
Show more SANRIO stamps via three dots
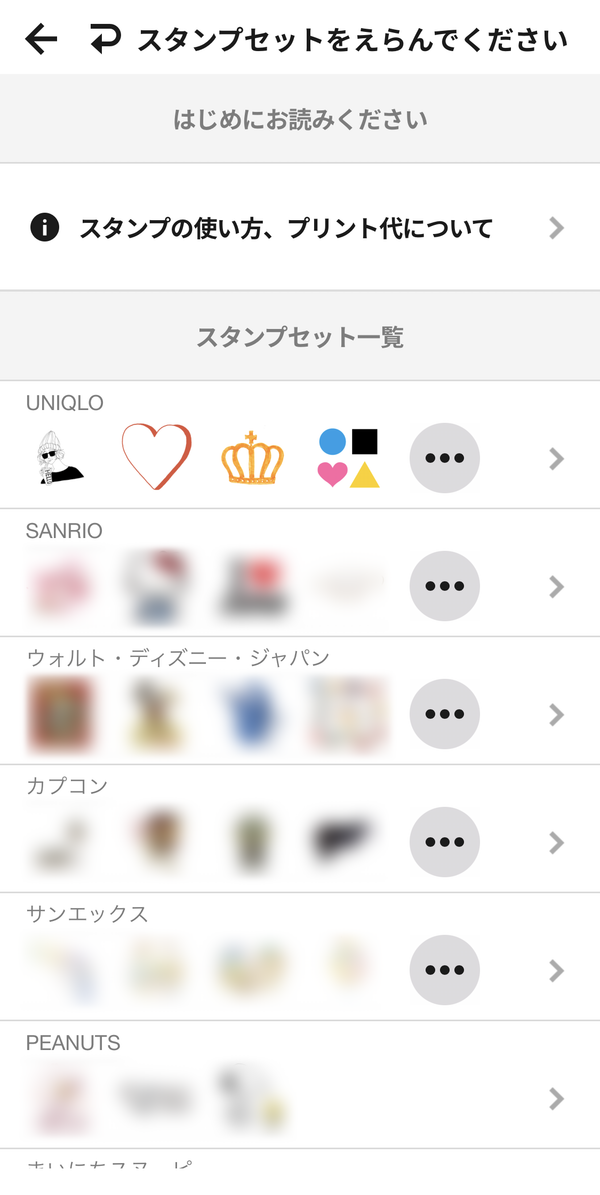pos(444,586)
